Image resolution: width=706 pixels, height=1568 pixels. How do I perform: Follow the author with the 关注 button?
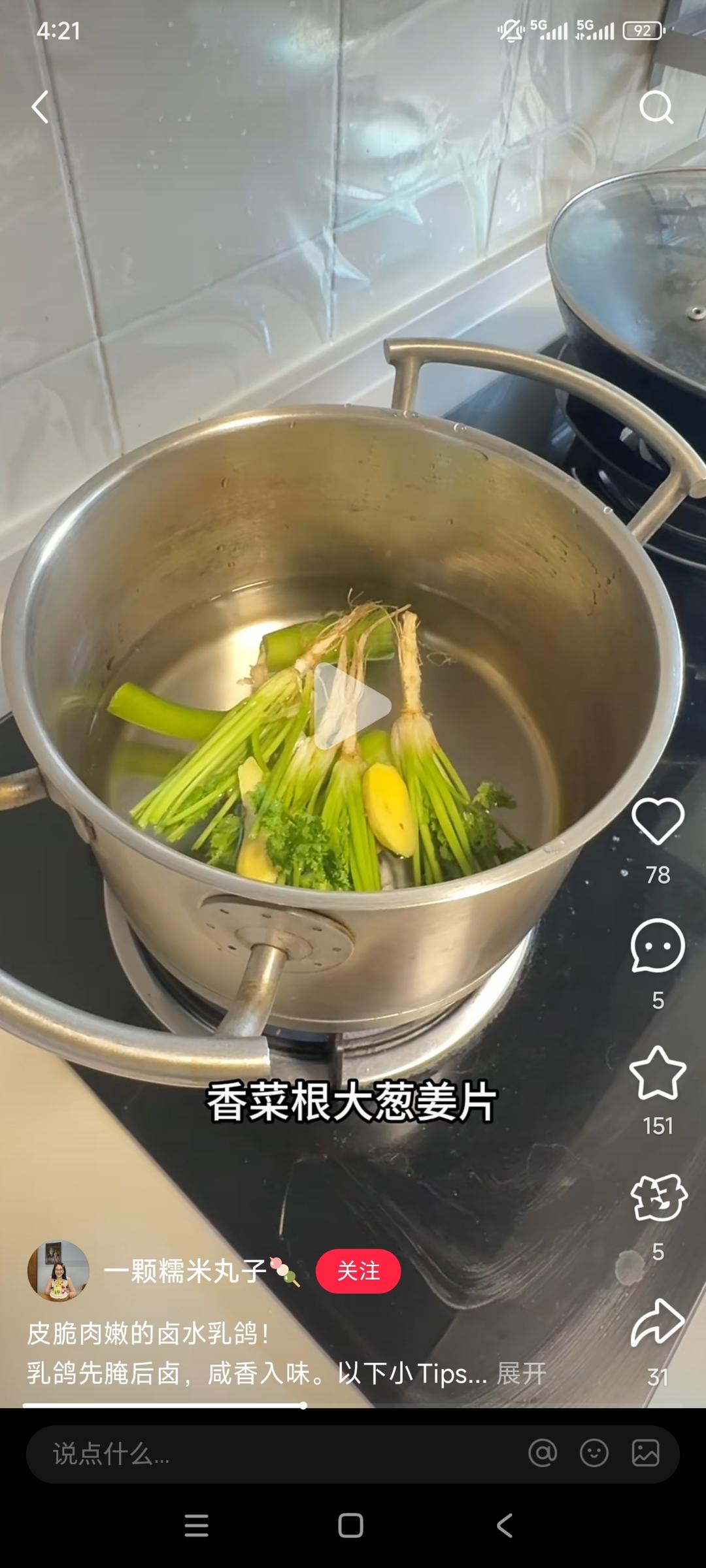(358, 1271)
